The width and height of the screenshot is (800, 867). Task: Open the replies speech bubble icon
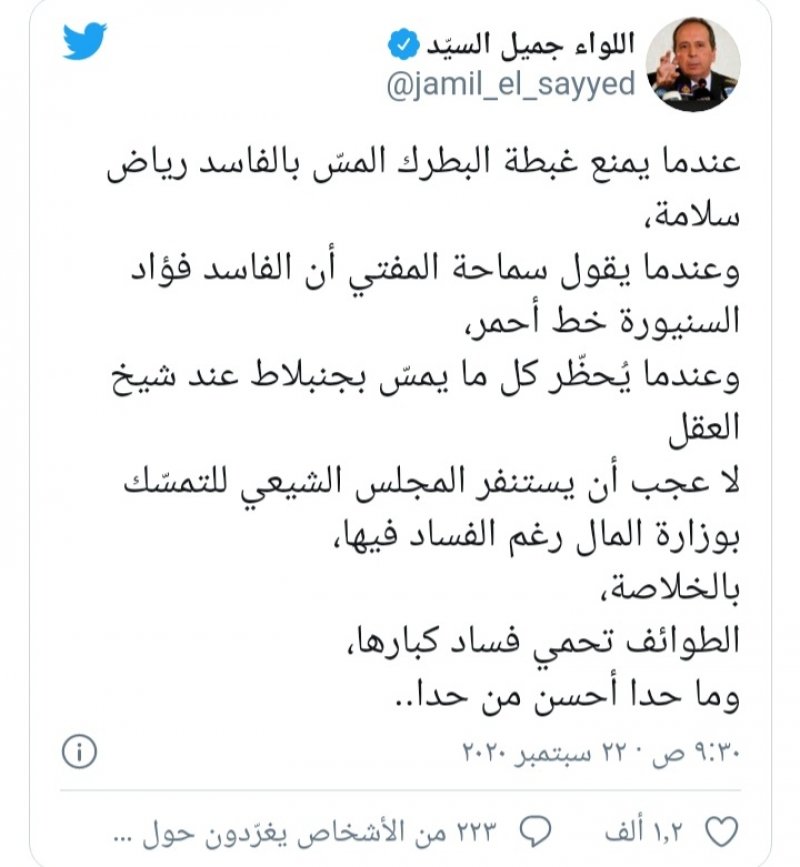point(540,831)
